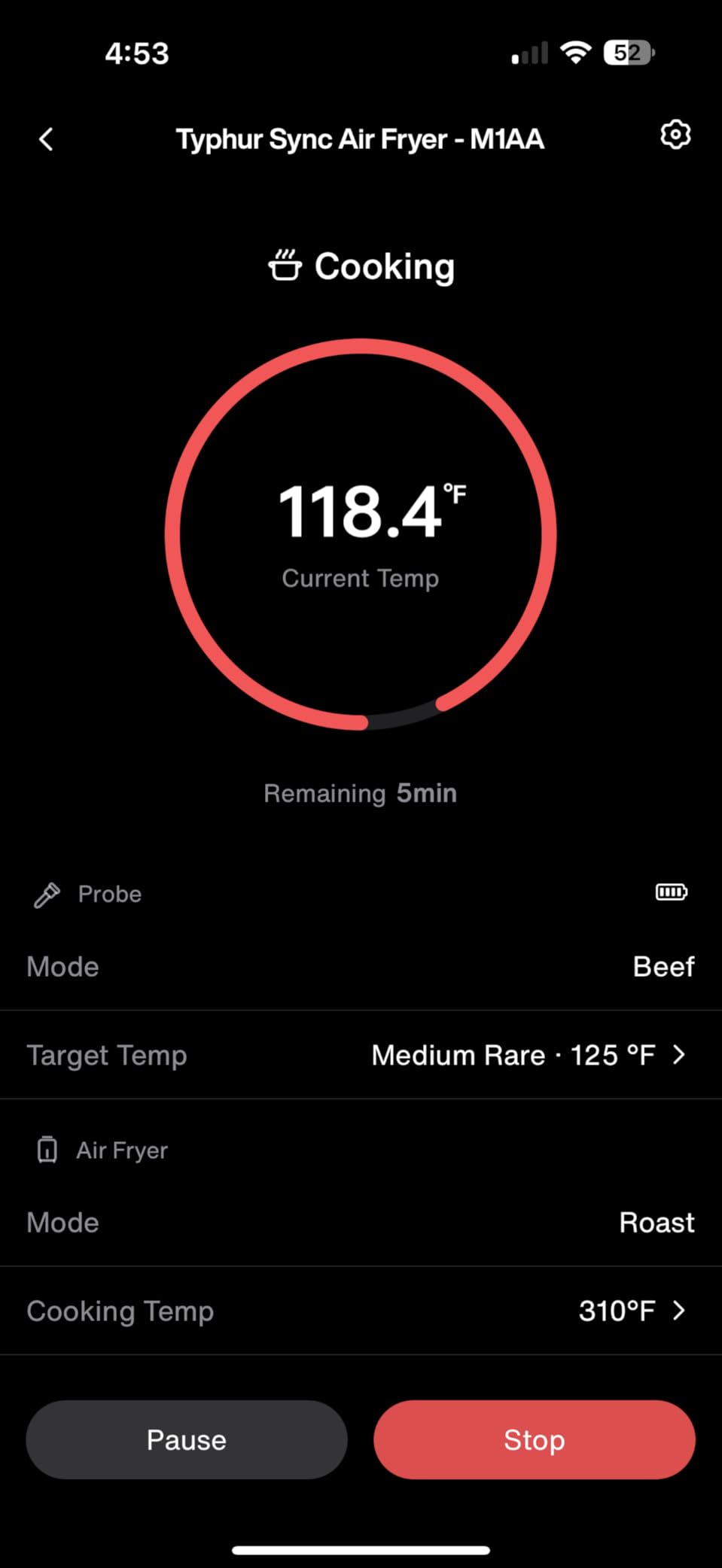This screenshot has height=1568, width=722.
Task: Open device settings gear icon
Action: click(675, 135)
